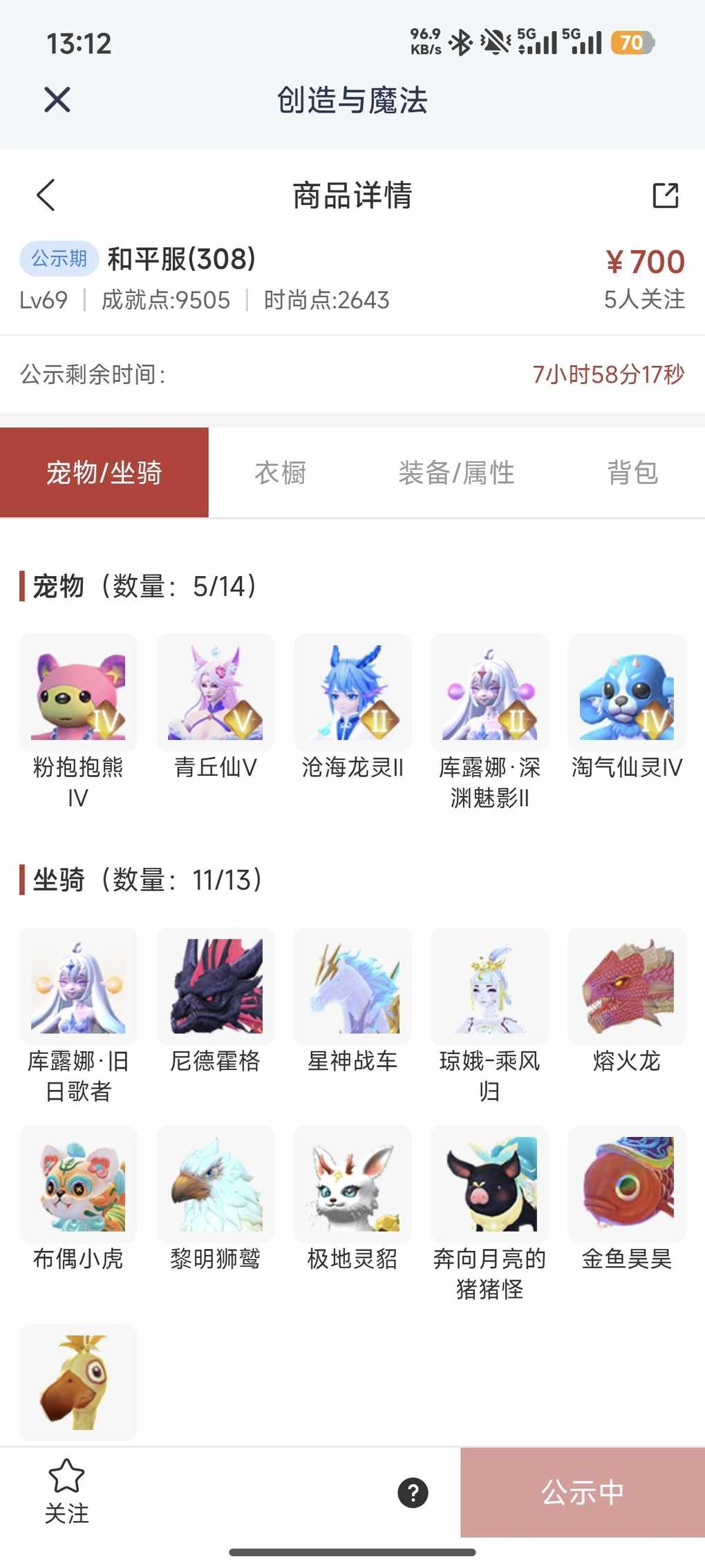Tap the 沧海龙灵II pet

[x=352, y=692]
